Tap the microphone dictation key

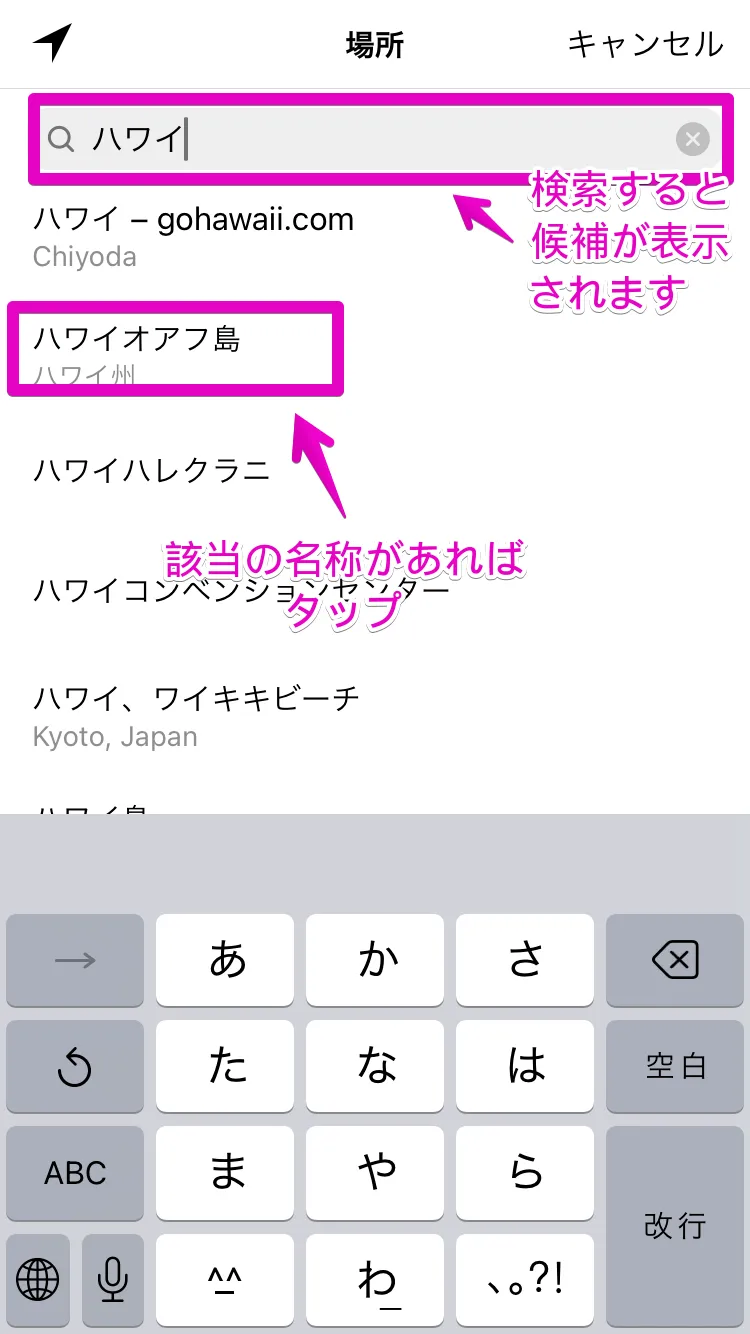113,1279
